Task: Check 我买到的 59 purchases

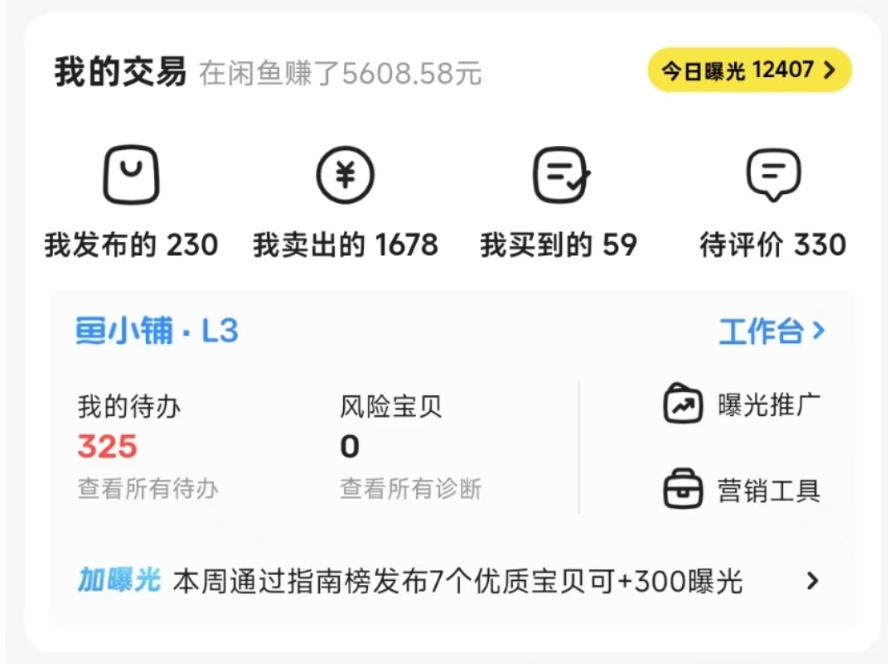Action: click(559, 203)
